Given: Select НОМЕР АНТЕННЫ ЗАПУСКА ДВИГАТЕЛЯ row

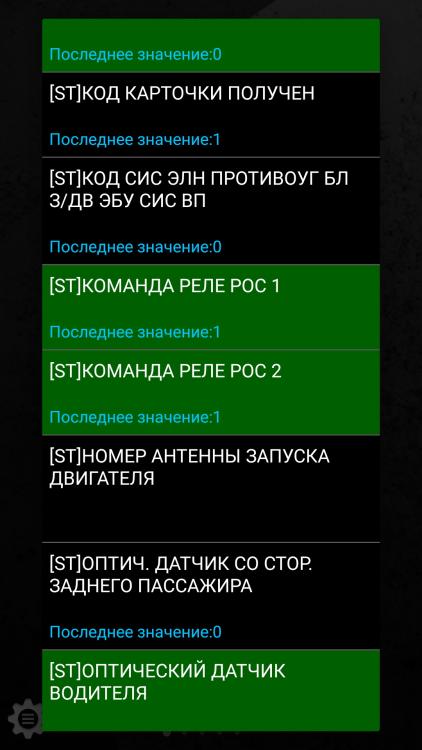Looking at the screenshot, I should [x=211, y=489].
